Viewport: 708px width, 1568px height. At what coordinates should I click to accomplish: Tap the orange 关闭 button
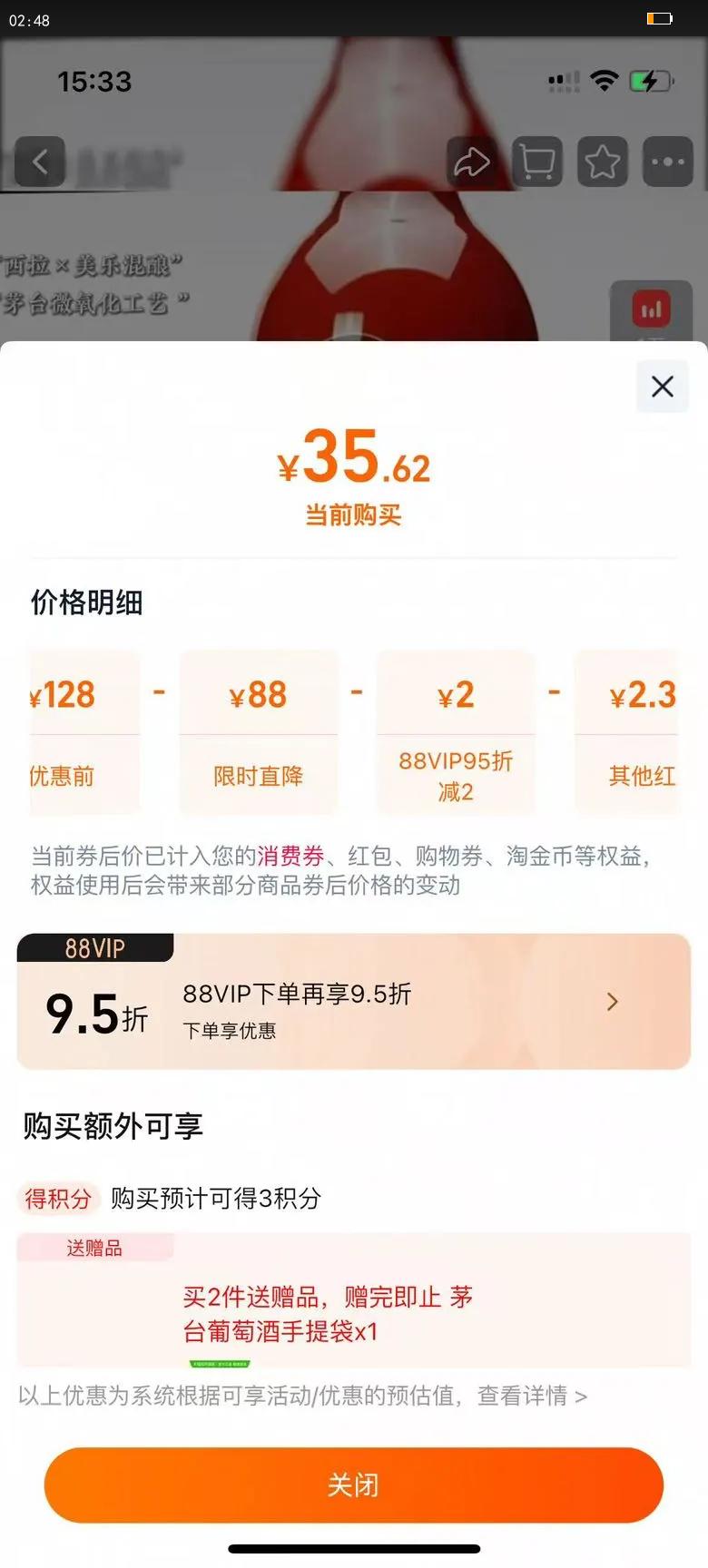(354, 1485)
